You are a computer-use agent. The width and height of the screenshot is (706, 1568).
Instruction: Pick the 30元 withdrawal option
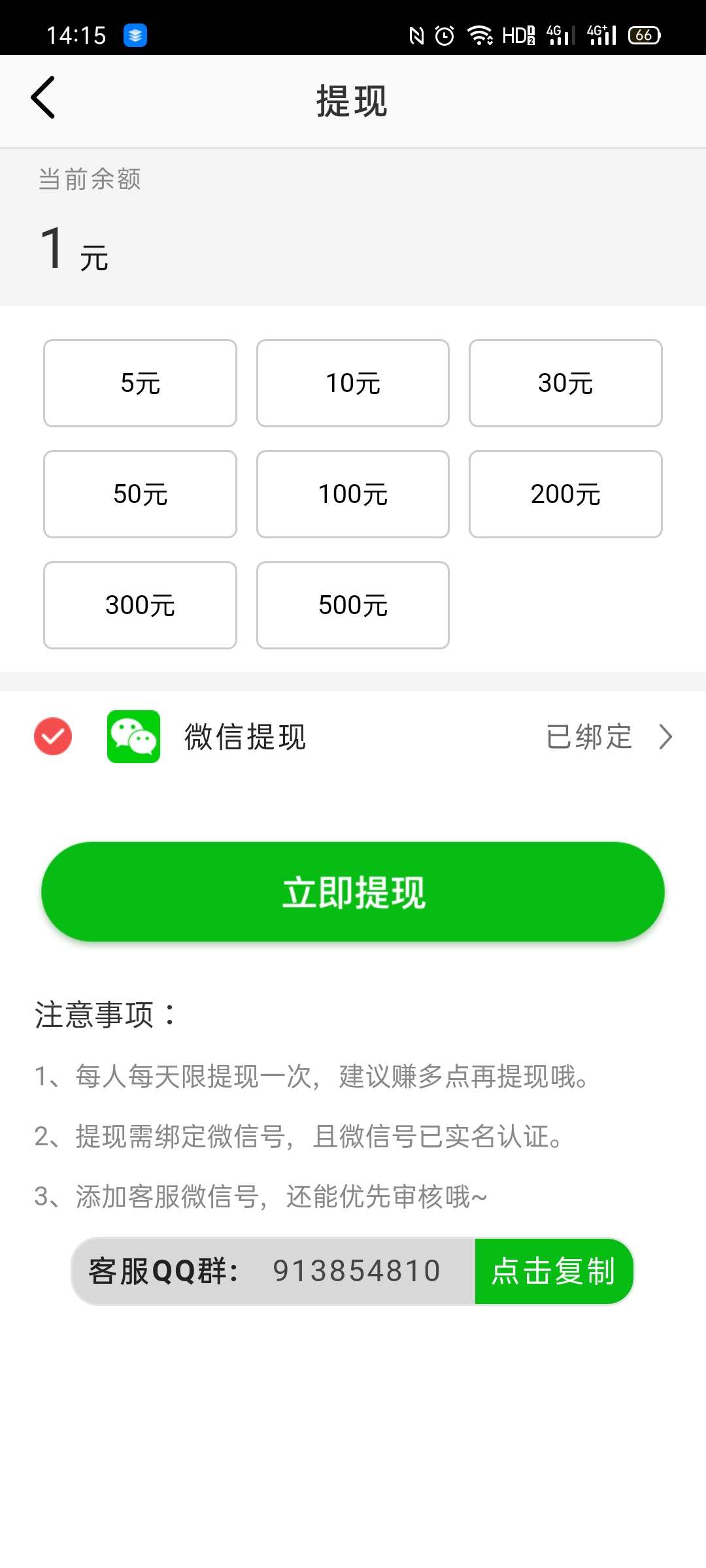point(565,383)
